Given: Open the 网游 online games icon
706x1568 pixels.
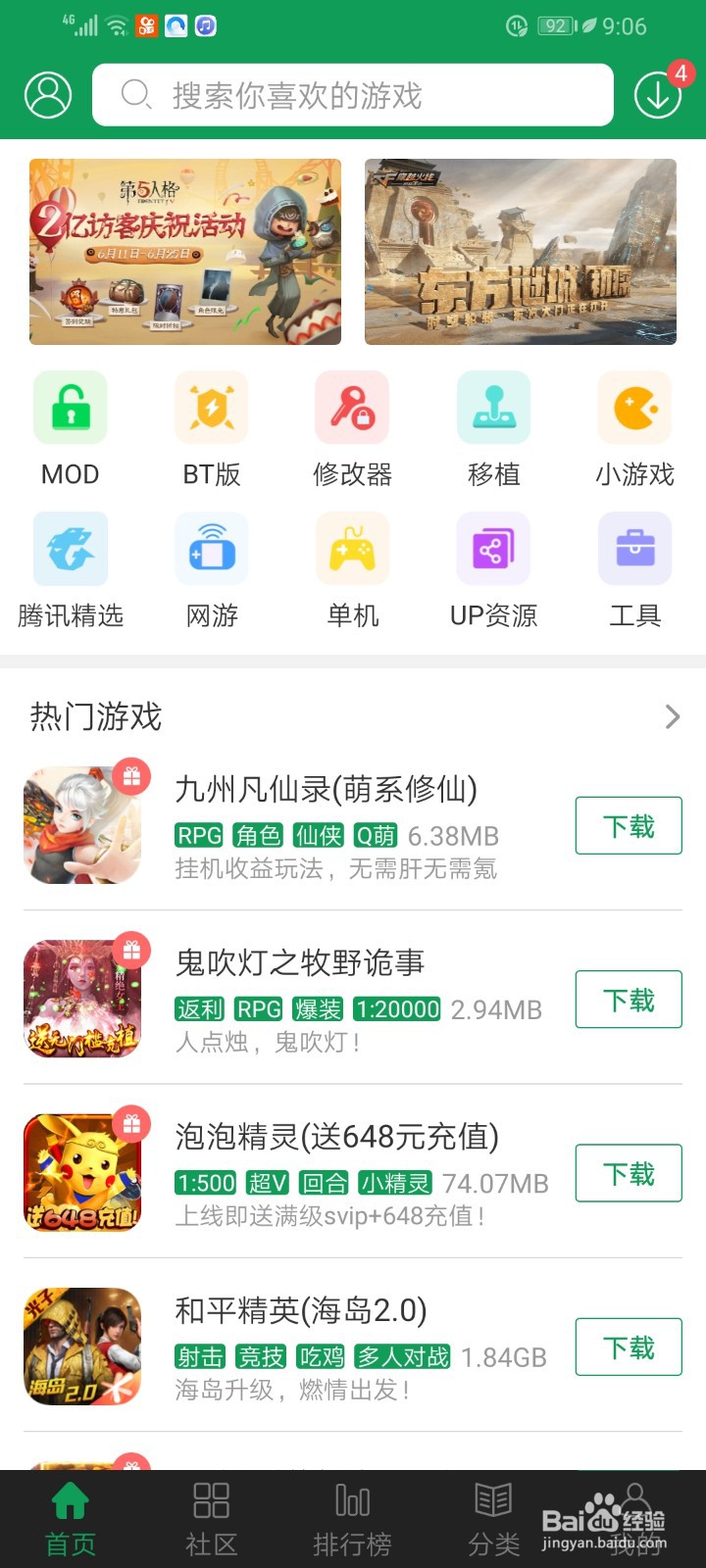Looking at the screenshot, I should [211, 549].
